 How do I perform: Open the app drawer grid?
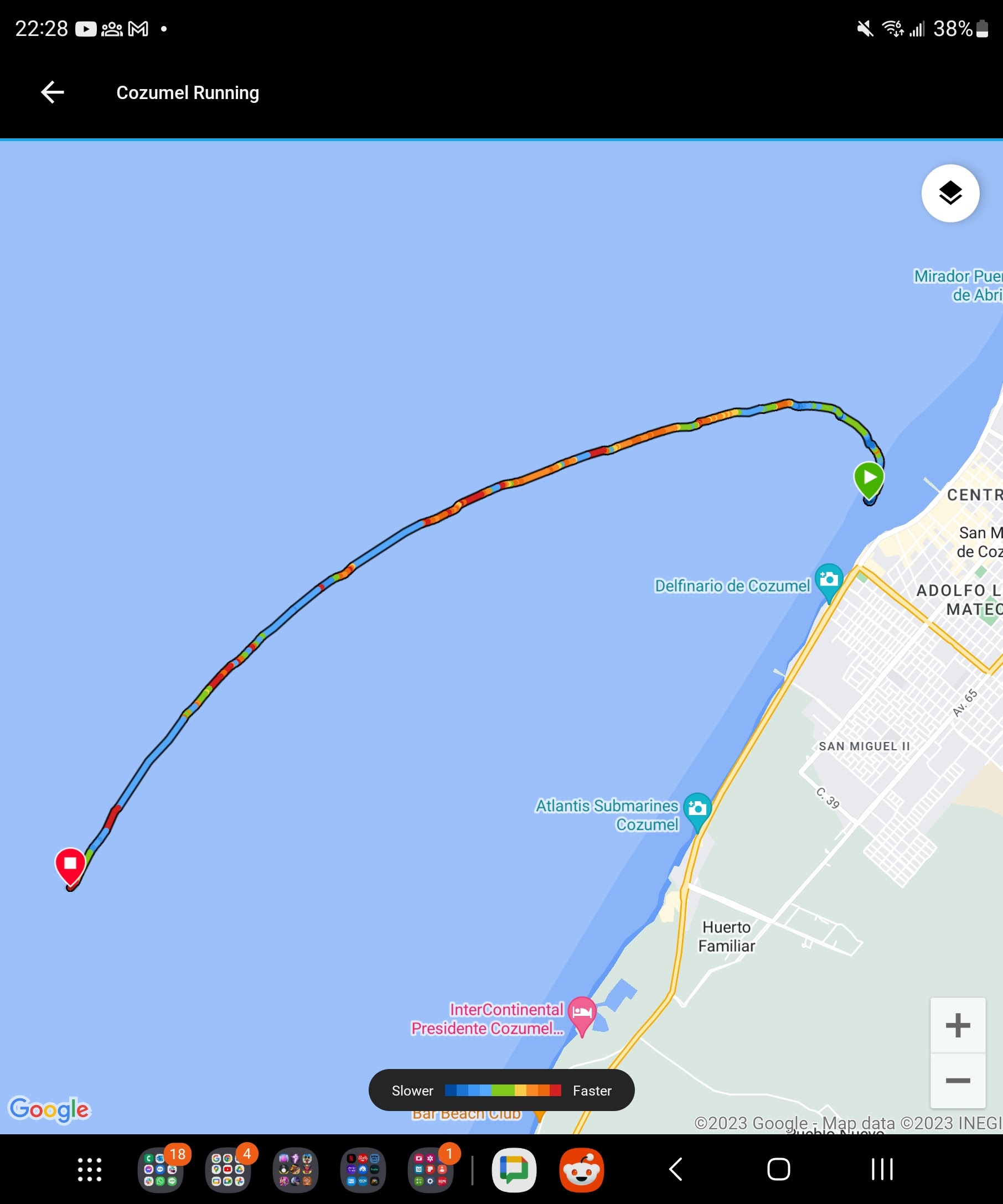[x=90, y=1170]
